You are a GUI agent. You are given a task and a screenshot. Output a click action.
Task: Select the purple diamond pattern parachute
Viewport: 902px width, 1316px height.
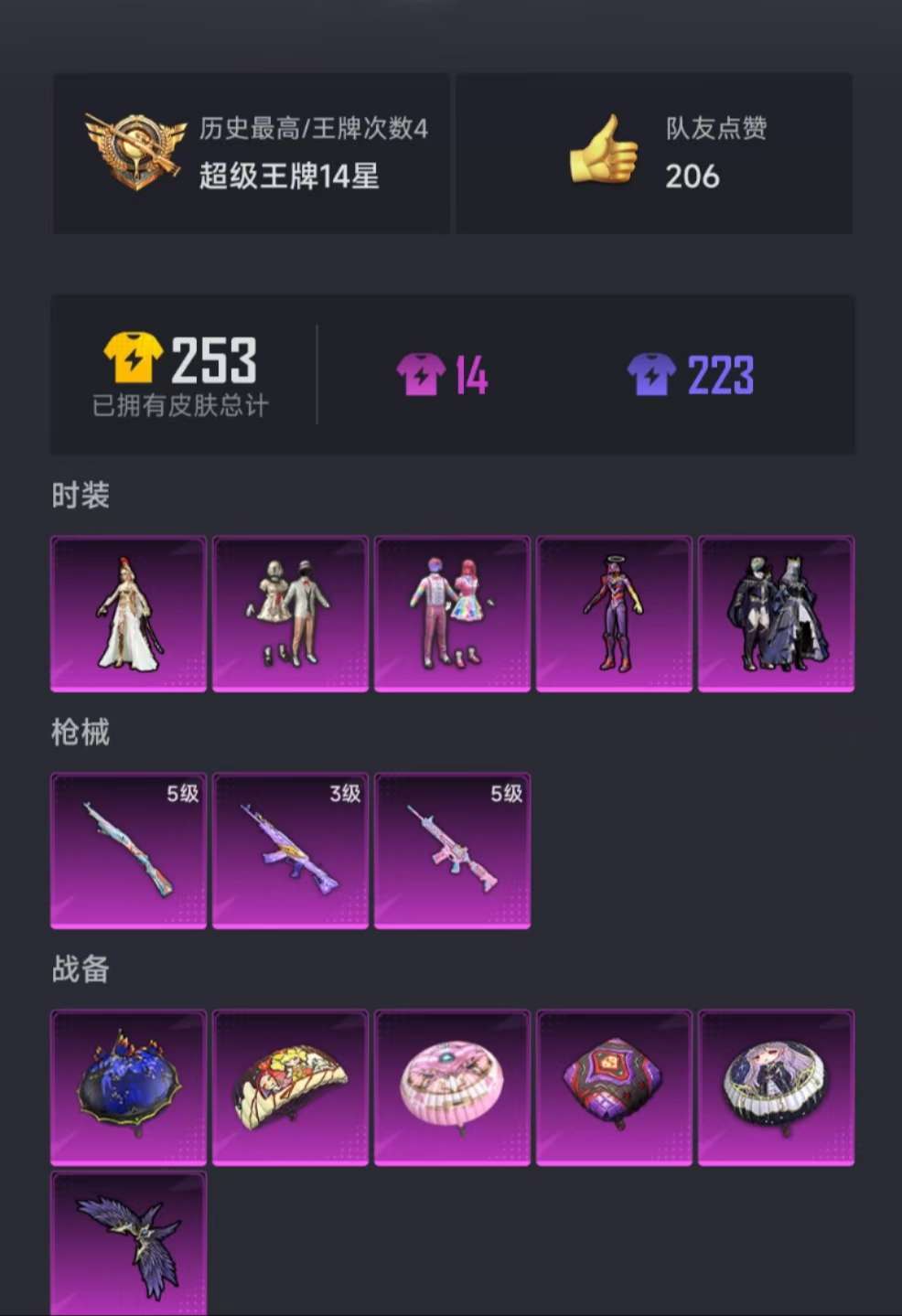click(x=614, y=1087)
